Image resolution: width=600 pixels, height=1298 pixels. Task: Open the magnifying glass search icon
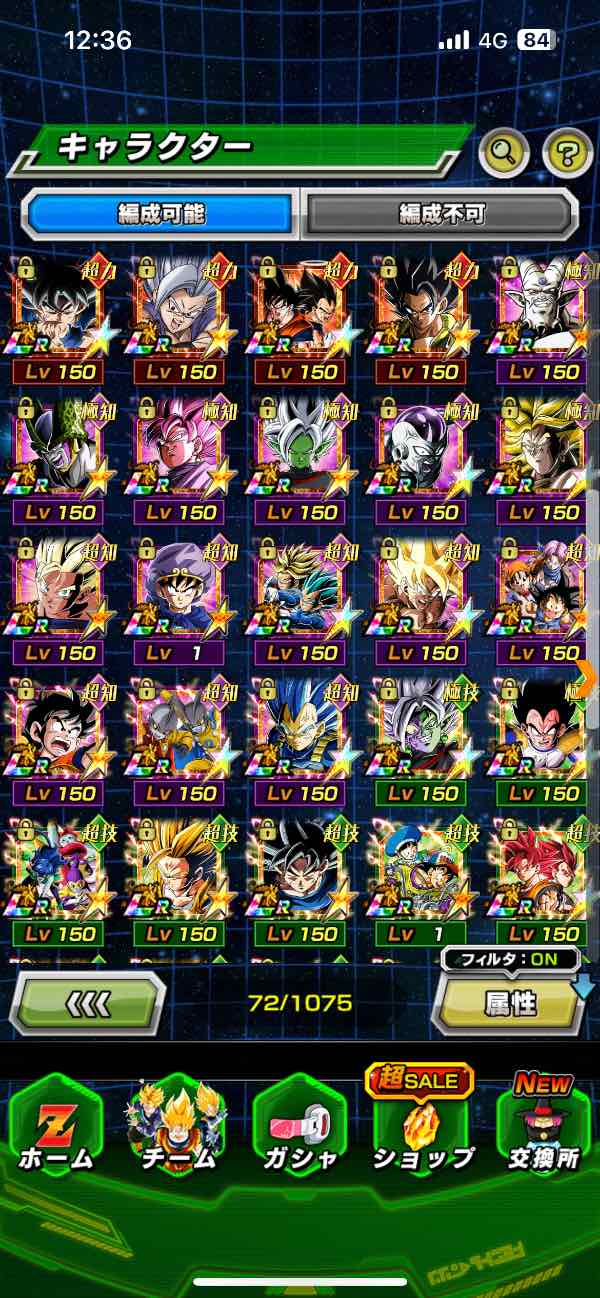tap(504, 153)
